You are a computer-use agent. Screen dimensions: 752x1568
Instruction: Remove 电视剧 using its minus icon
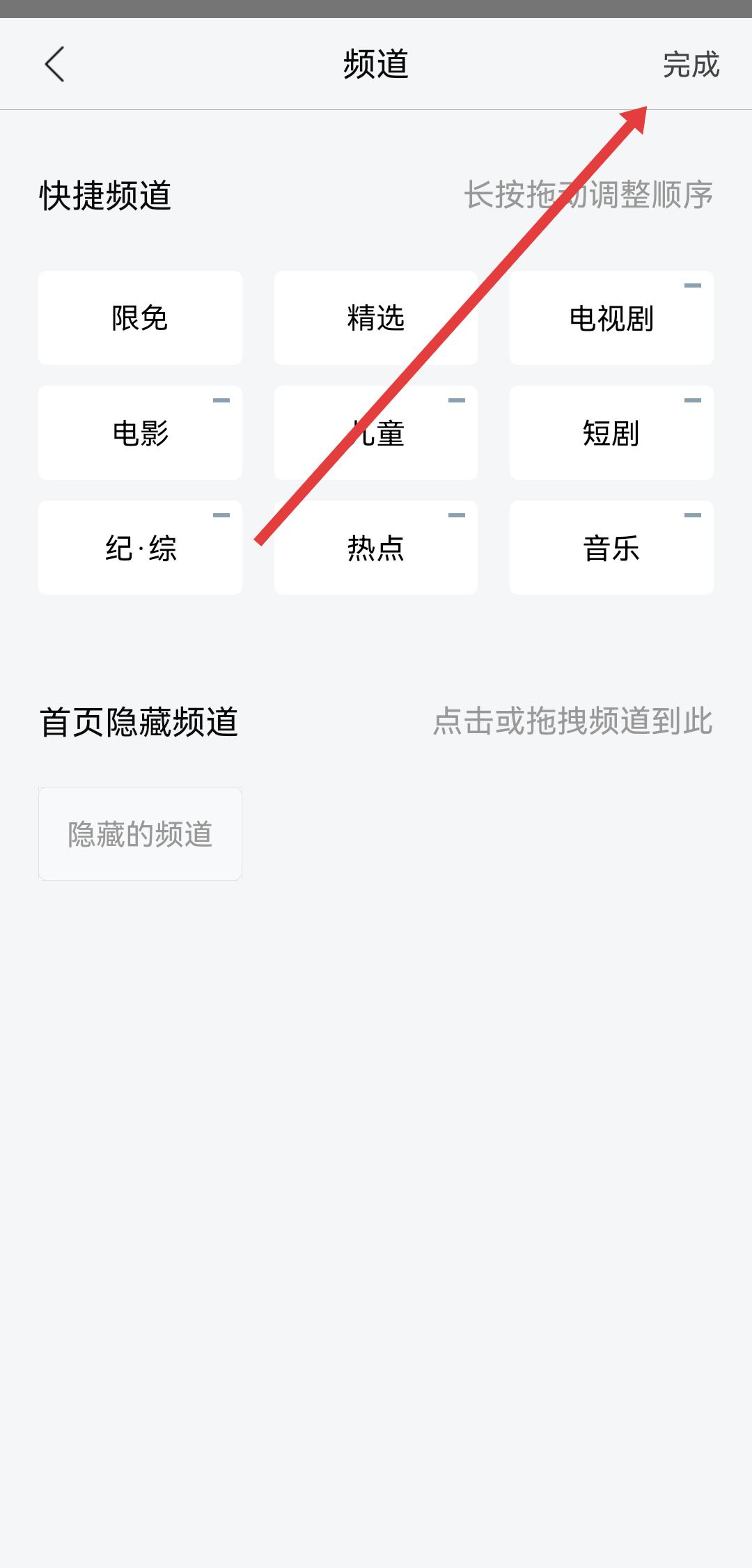pyautogui.click(x=693, y=285)
